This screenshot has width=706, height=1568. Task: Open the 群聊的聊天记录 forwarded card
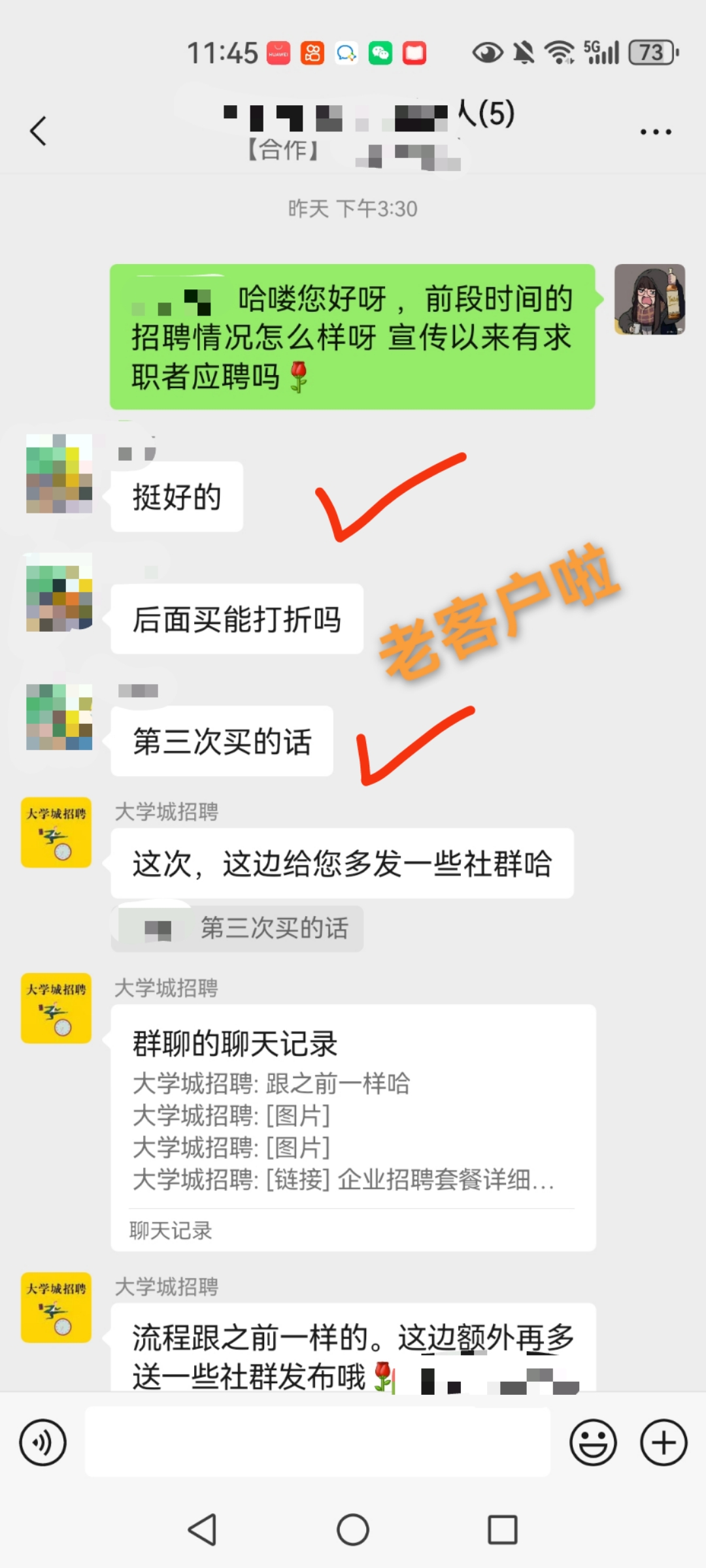[x=353, y=1127]
